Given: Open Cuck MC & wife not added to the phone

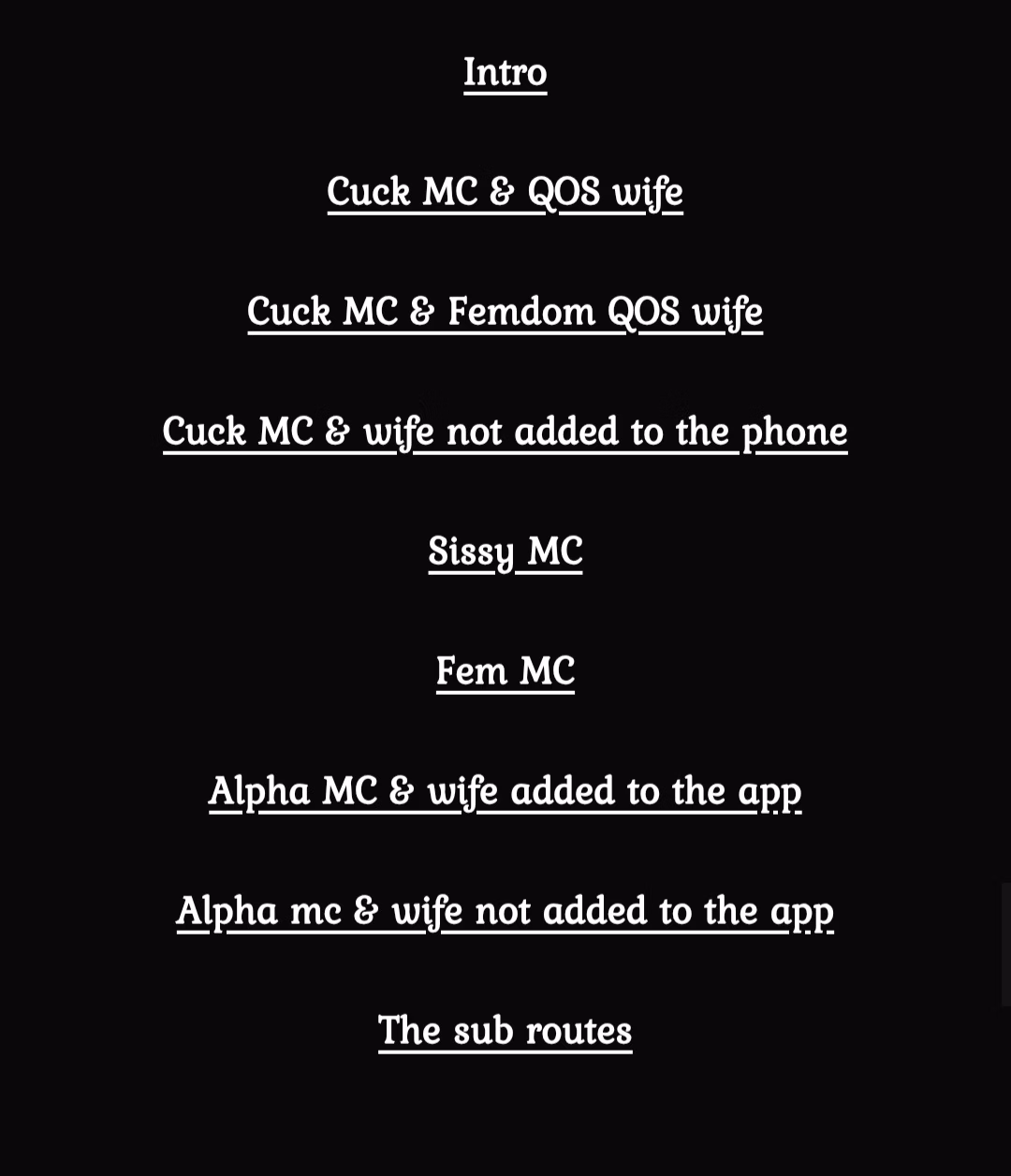Looking at the screenshot, I should [505, 432].
